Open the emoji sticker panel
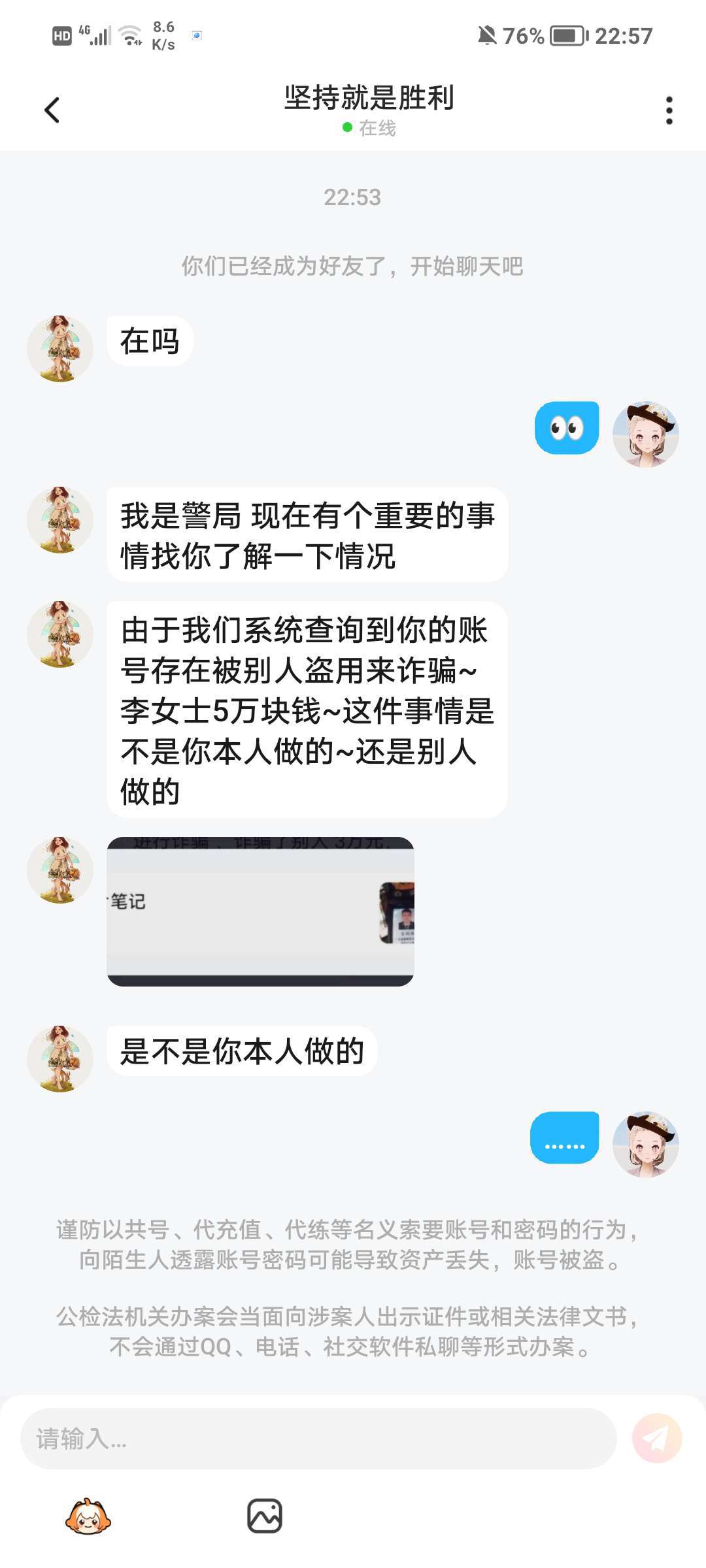Image resolution: width=706 pixels, height=1568 pixels. point(88,1516)
